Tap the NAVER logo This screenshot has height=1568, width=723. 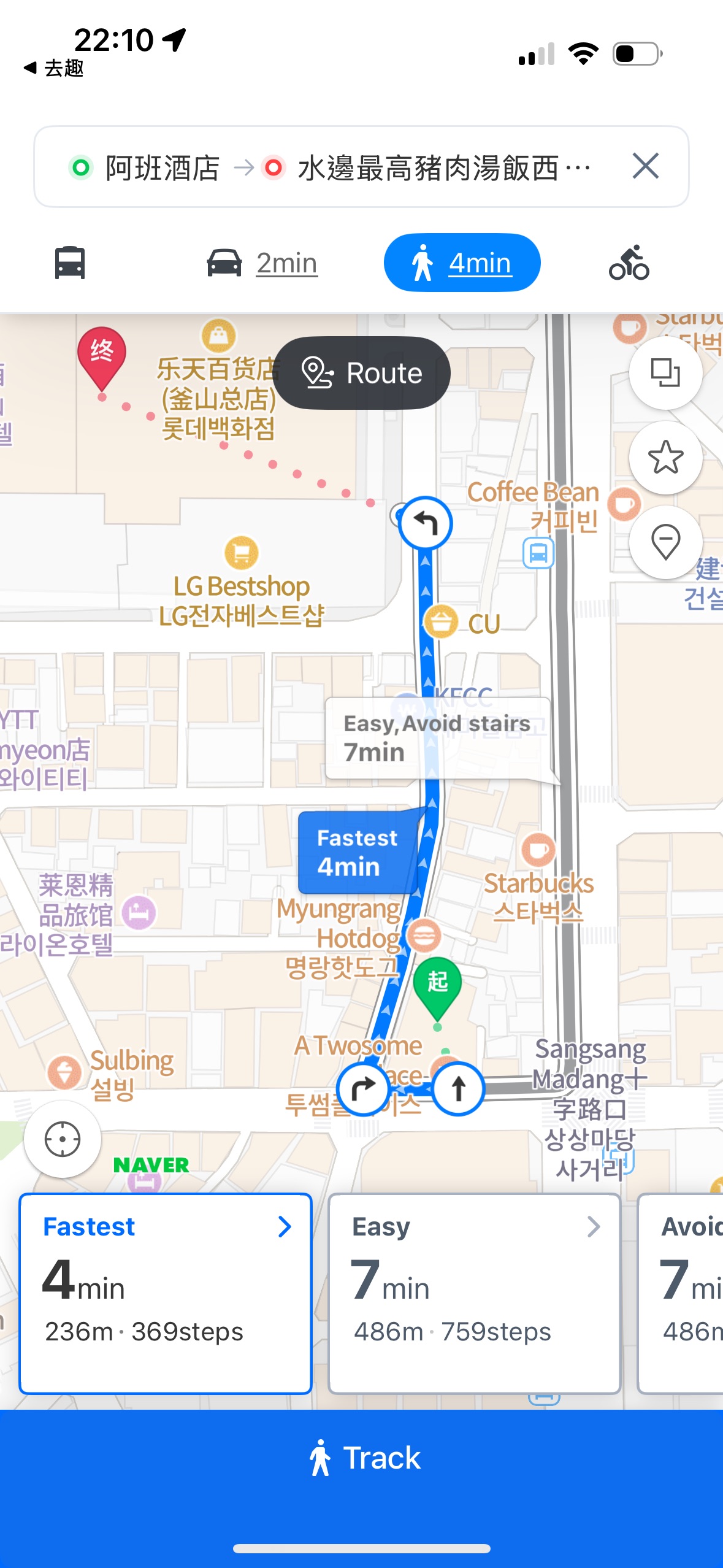coord(150,1163)
